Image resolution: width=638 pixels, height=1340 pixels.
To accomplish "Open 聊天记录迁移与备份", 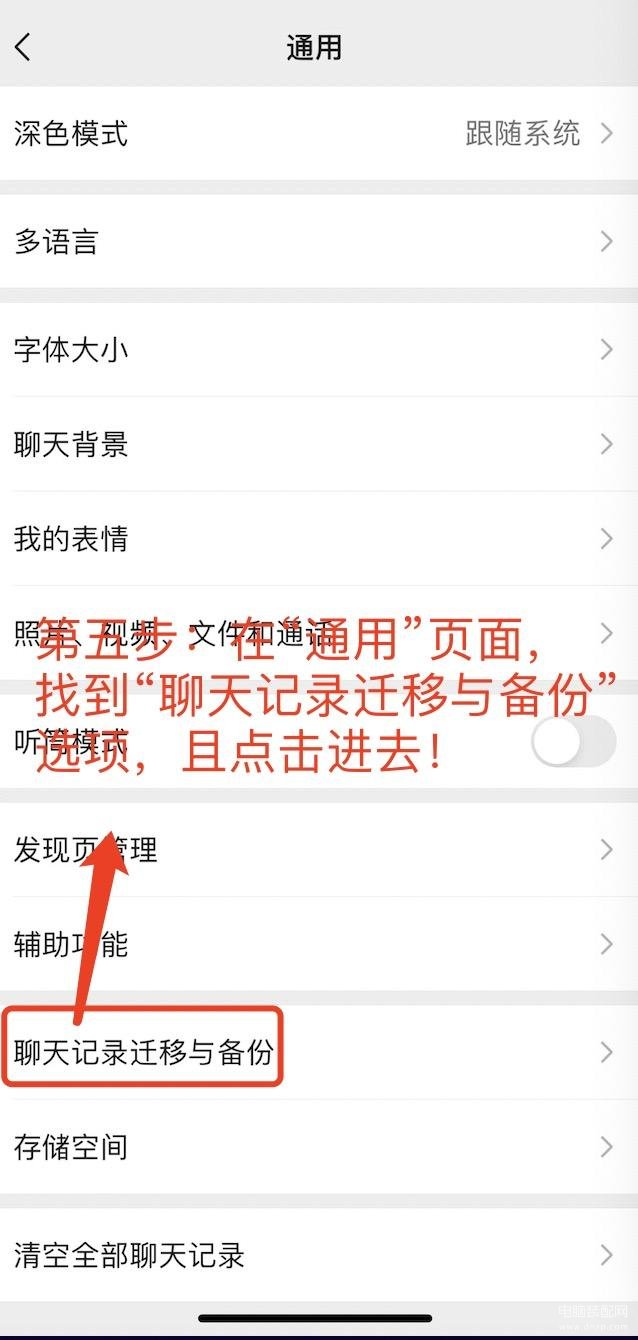I will point(319,1052).
